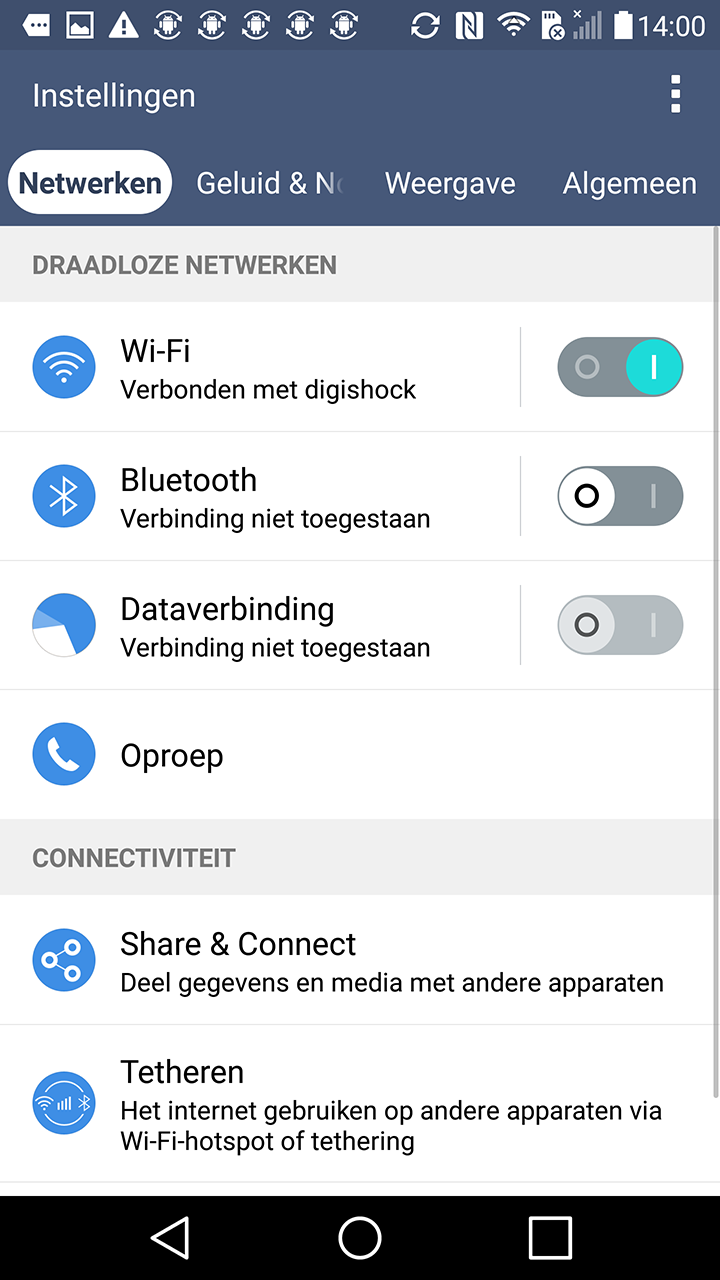The height and width of the screenshot is (1280, 720).
Task: Open the Bluetooth settings row
Action: click(260, 496)
